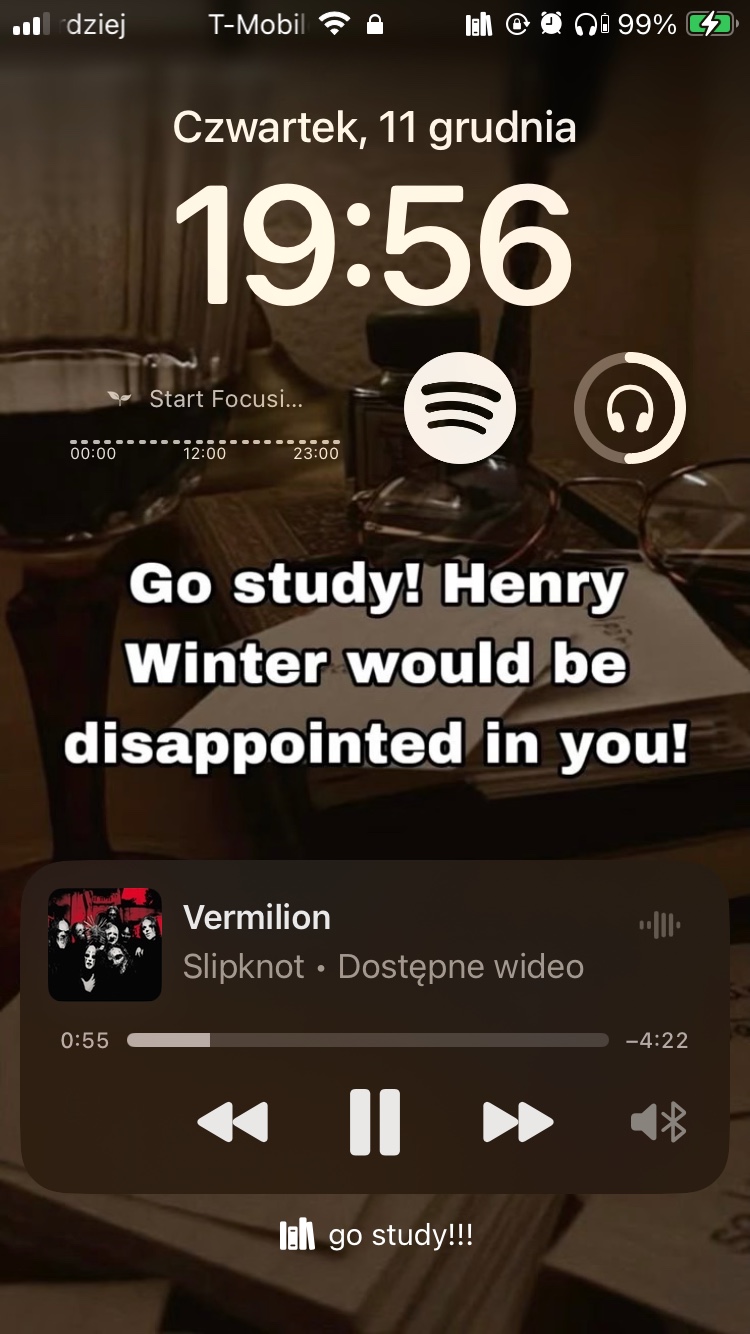Skip to the next track

517,1122
